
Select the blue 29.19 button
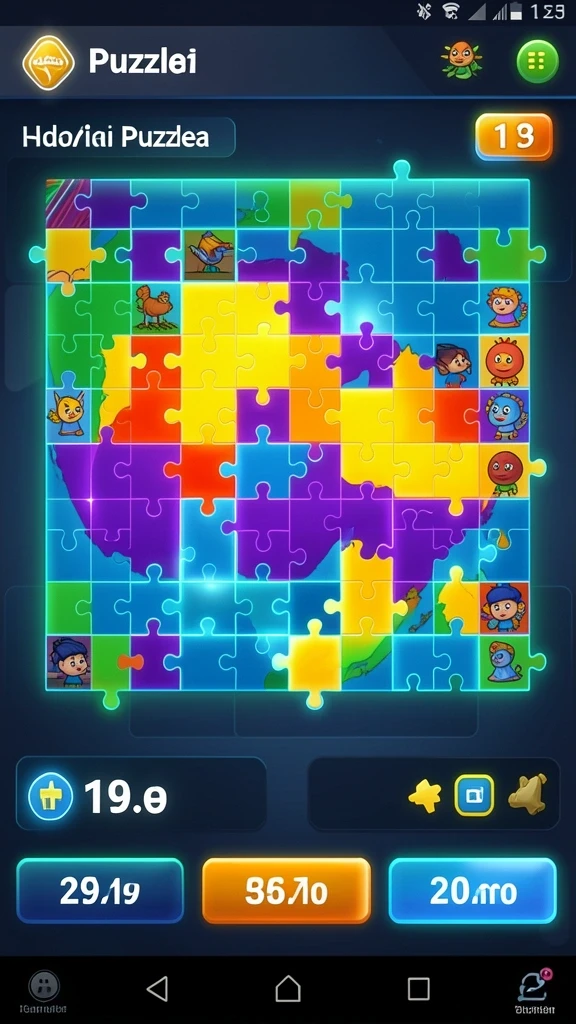[x=100, y=891]
